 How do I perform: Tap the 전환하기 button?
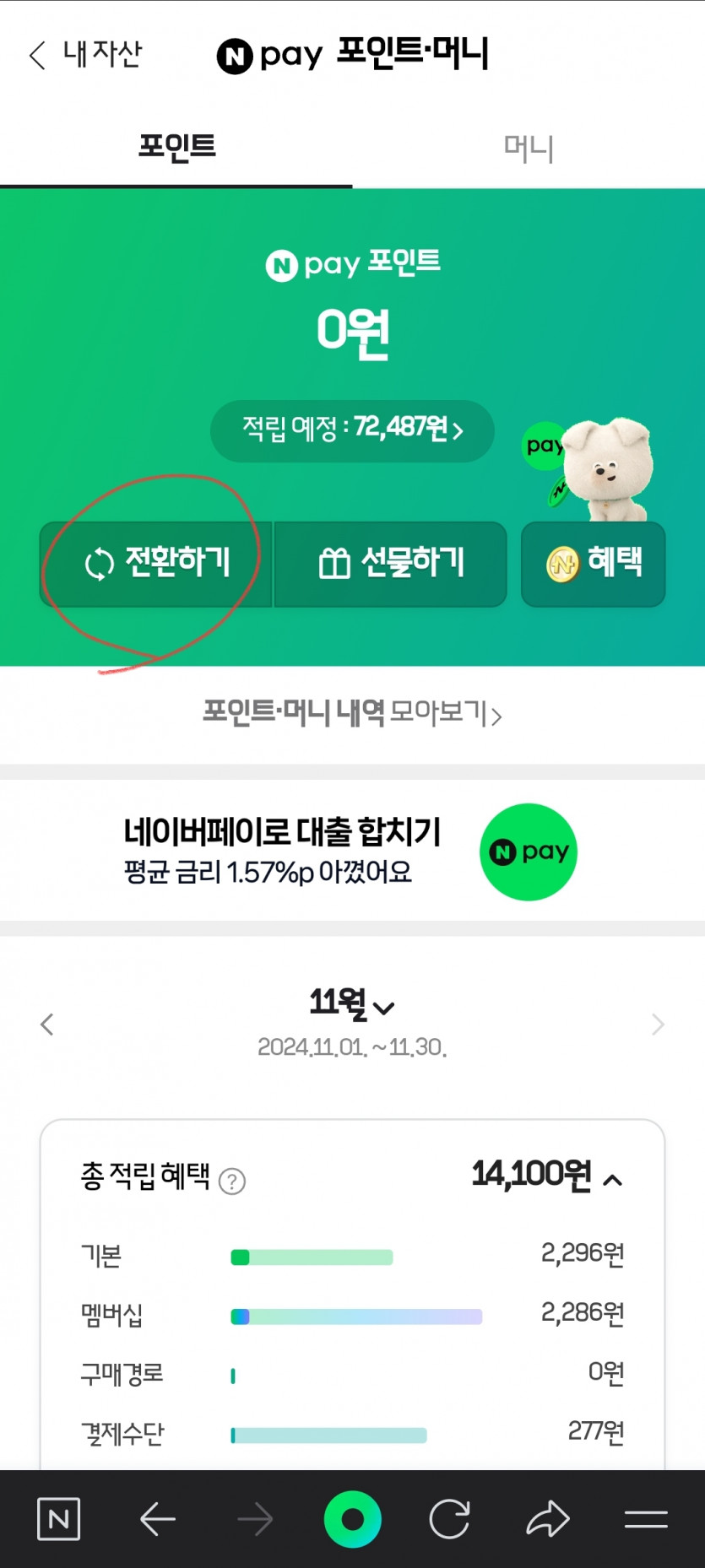156,563
